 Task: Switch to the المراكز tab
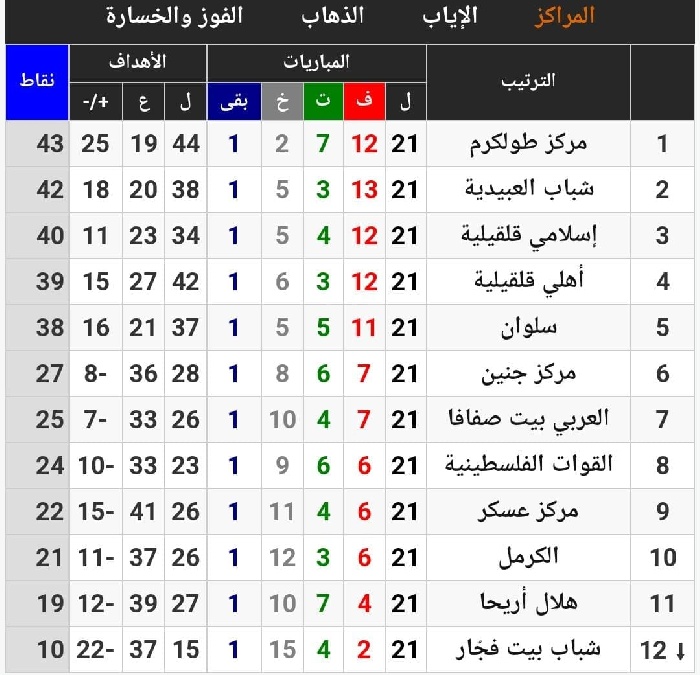pyautogui.click(x=564, y=17)
